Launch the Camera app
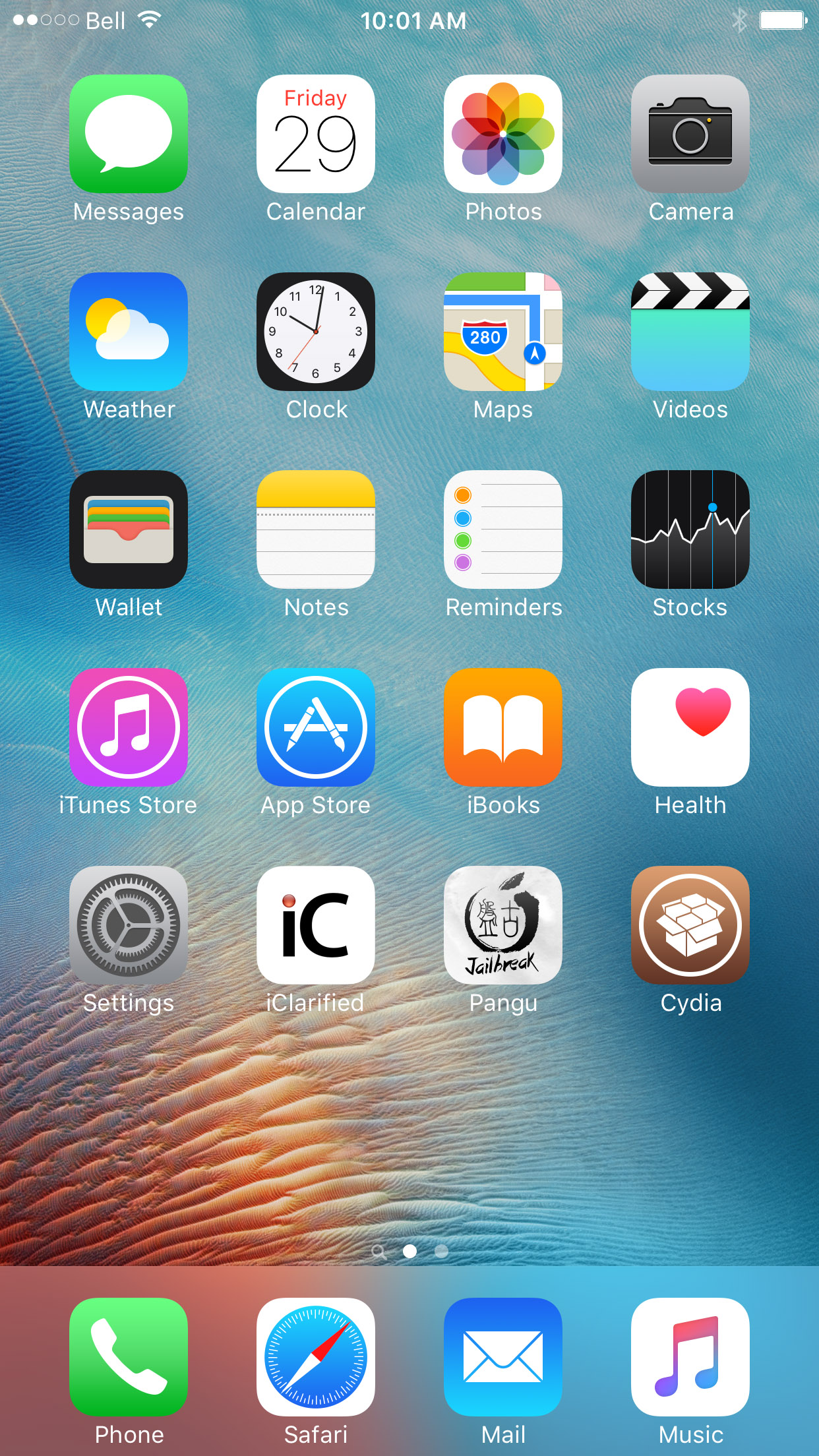 tap(690, 134)
